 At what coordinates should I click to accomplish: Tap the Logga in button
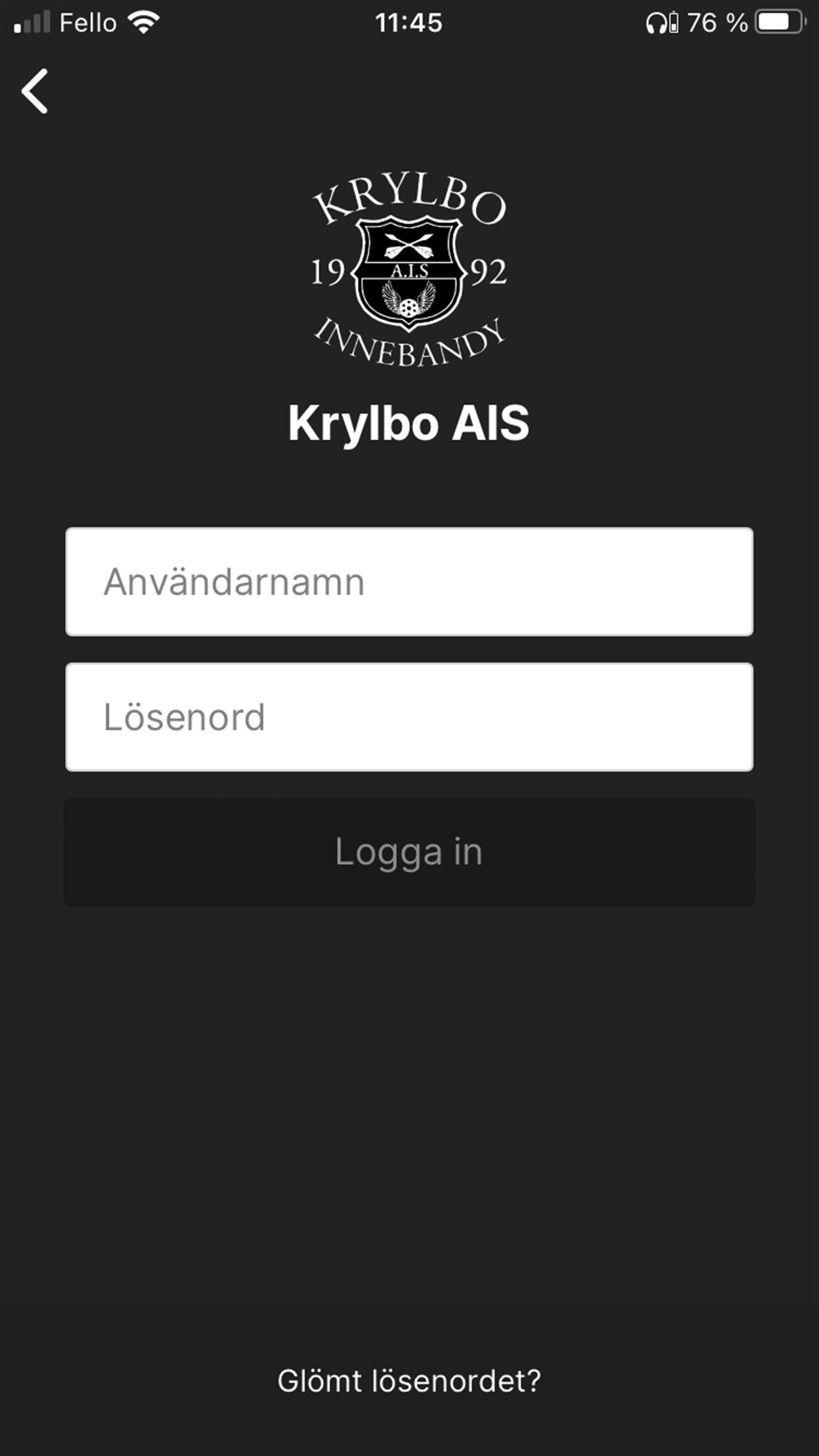pyautogui.click(x=409, y=852)
